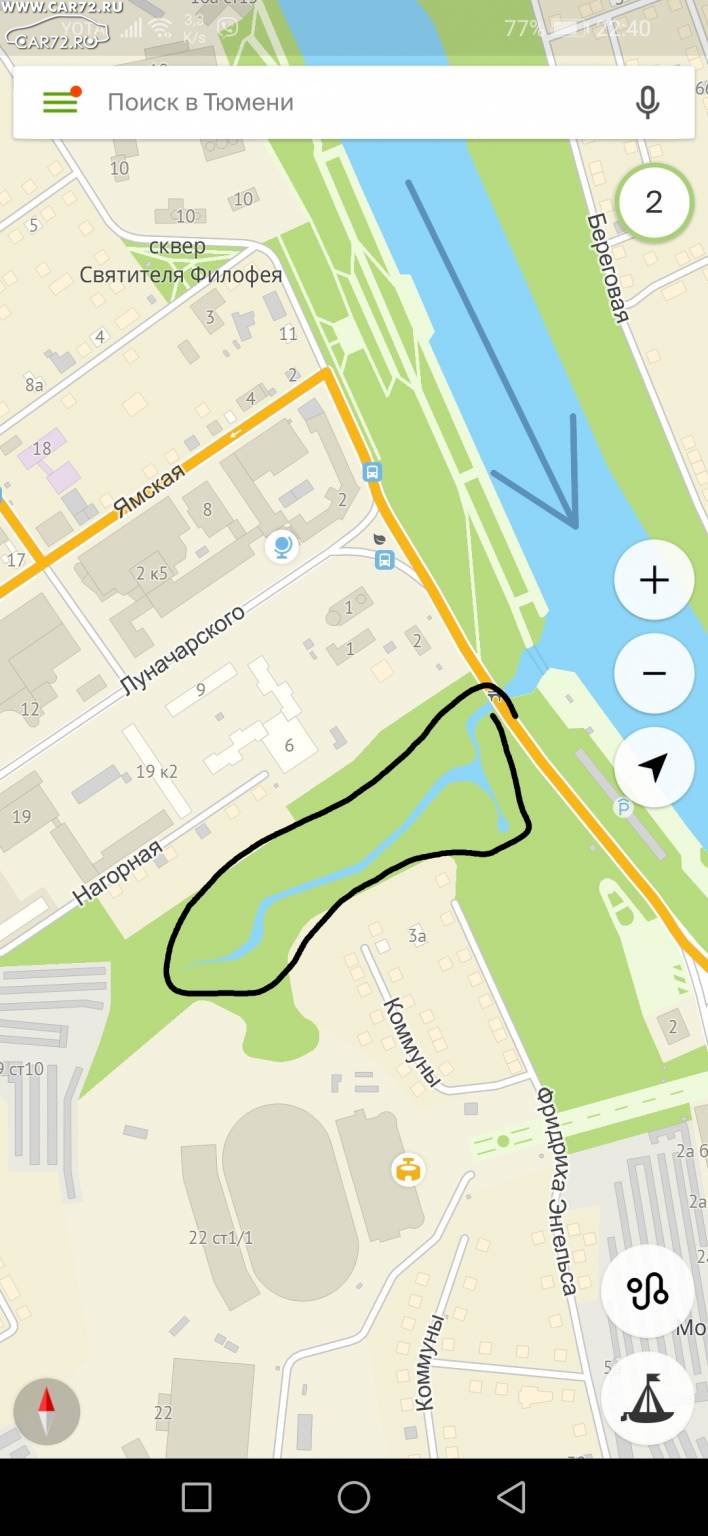Open the orange eatery marker near Коммуны
Viewport: 708px width, 1536px height.
[408, 1169]
